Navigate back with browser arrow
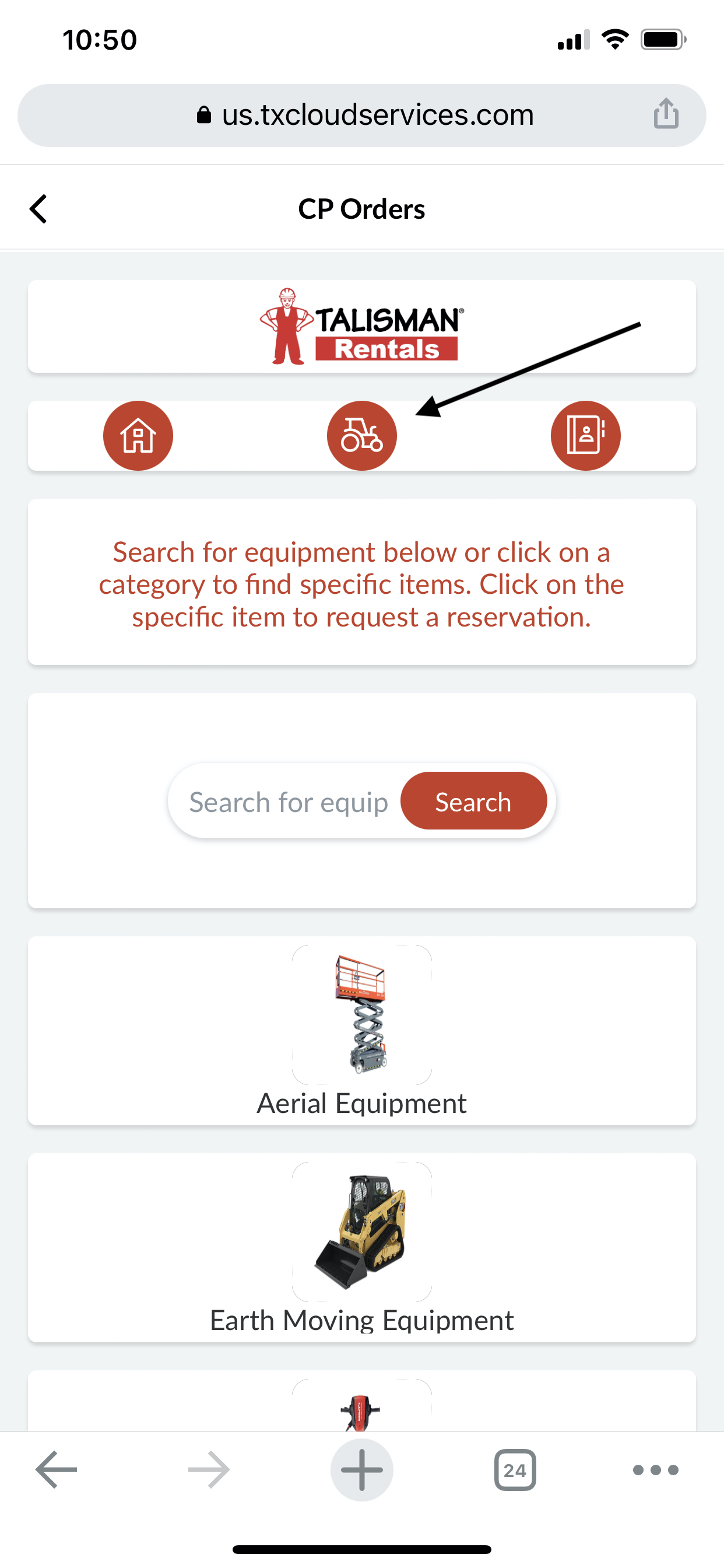 (56, 1469)
